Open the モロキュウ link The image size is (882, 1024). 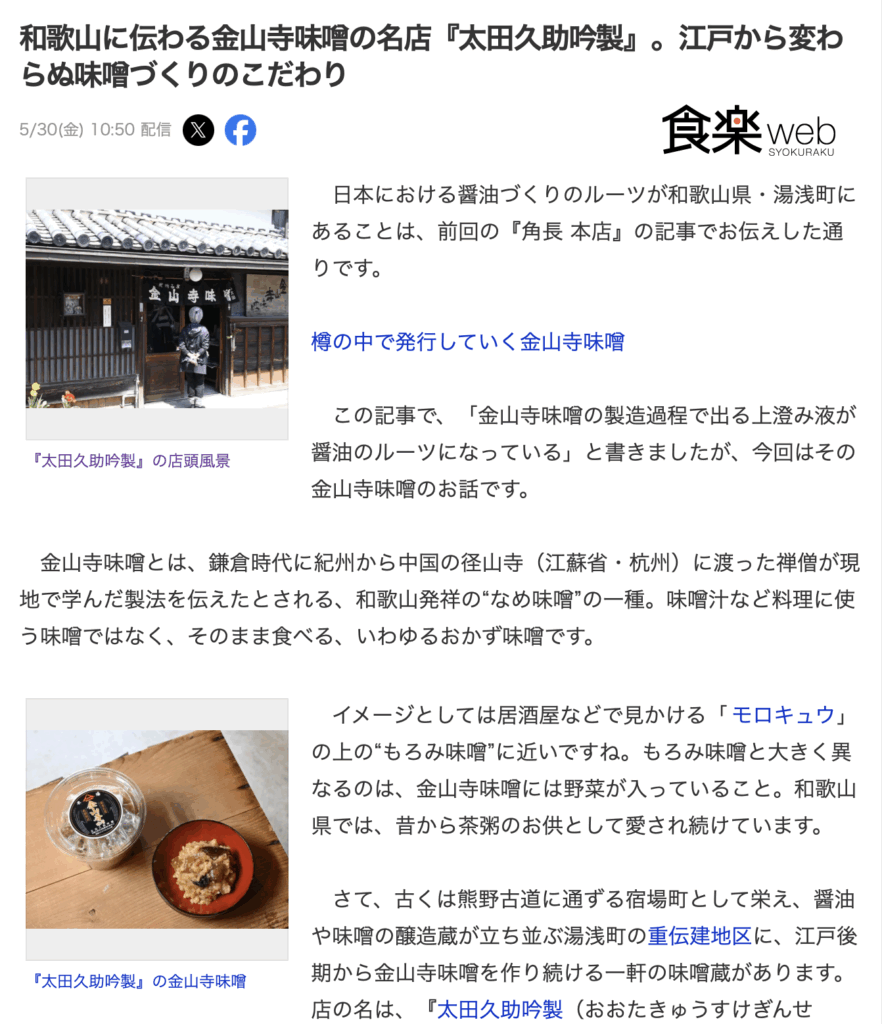coord(782,715)
